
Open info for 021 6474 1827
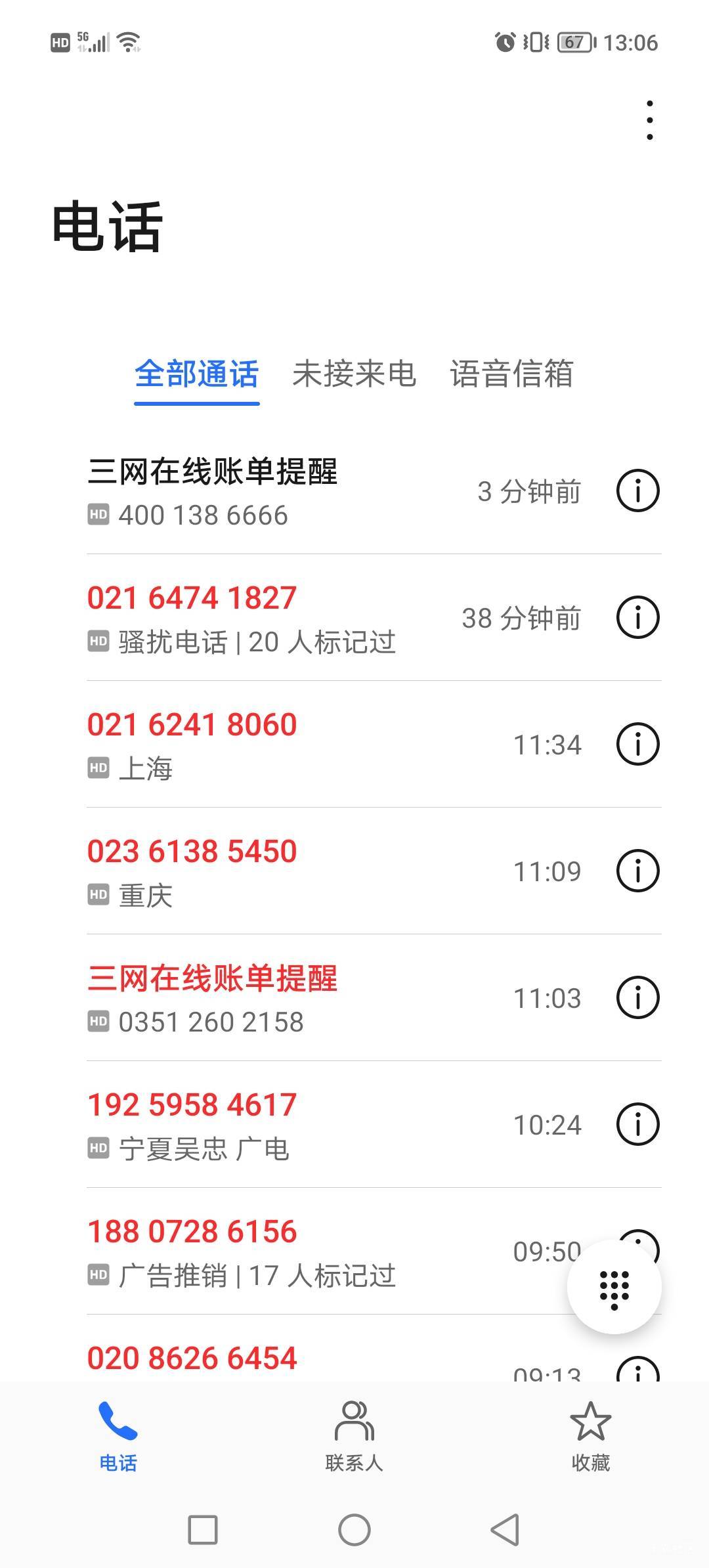point(637,618)
